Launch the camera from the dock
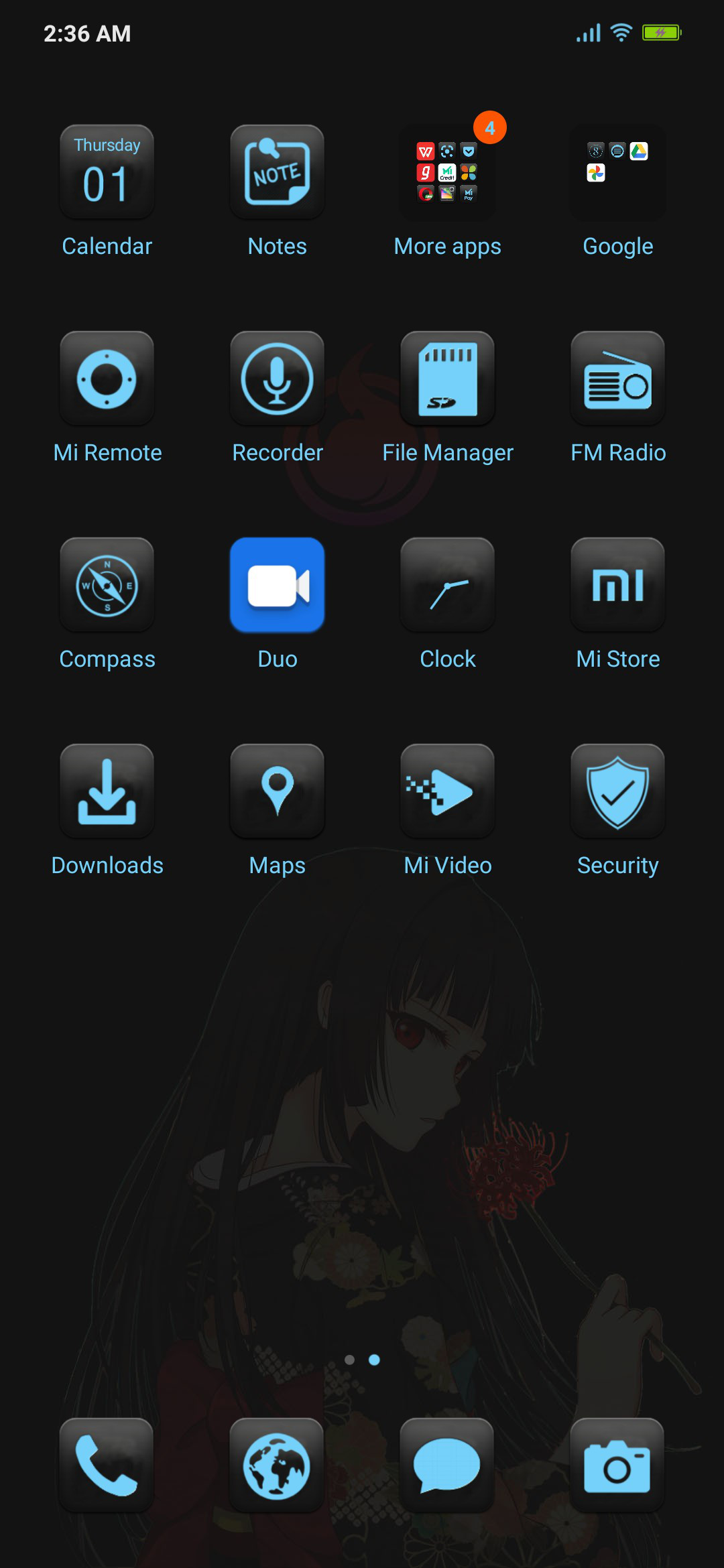This screenshot has height=1568, width=724. click(617, 1465)
